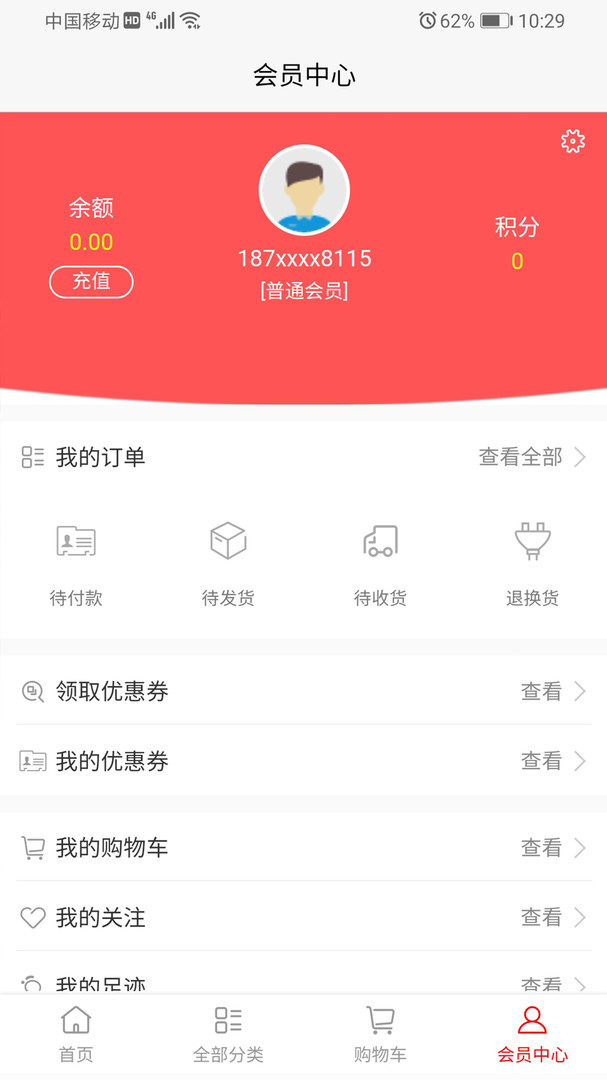This screenshot has height=1080, width=607.
Task: Open 退换货 returns and exchanges
Action: point(532,562)
